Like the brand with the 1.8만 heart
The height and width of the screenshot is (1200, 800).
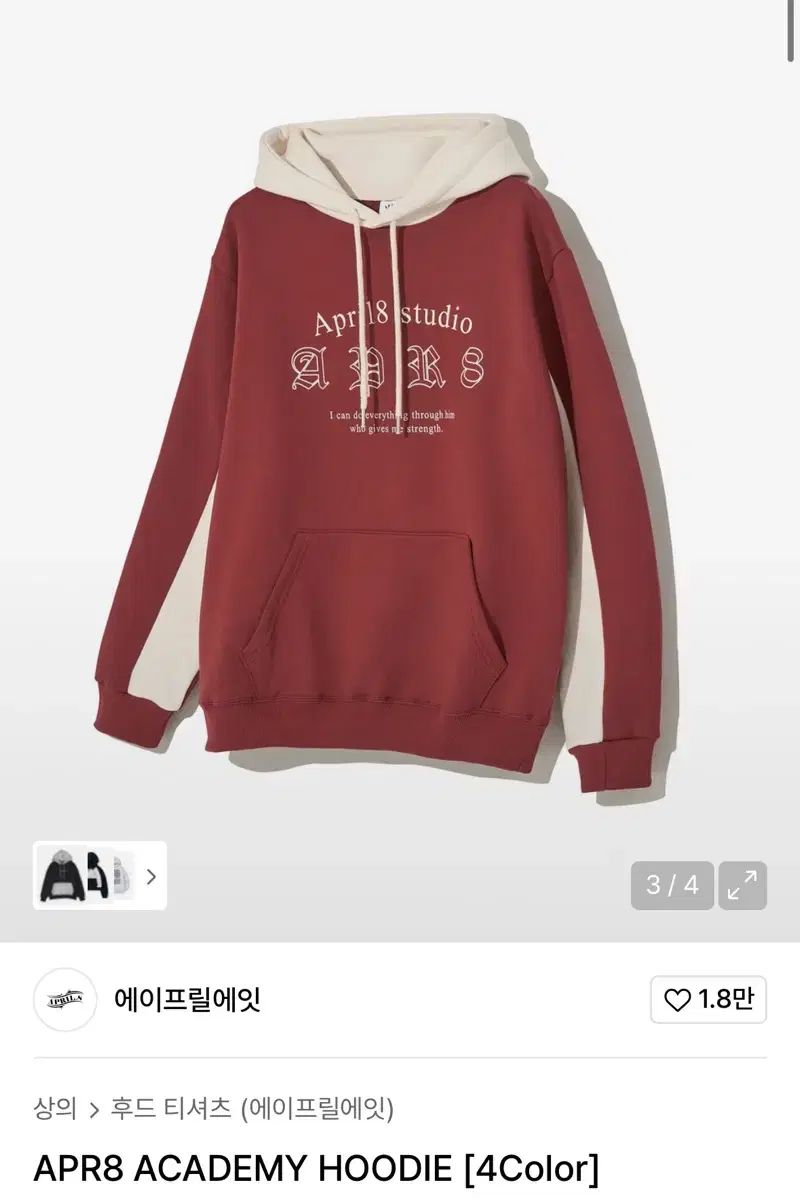pyautogui.click(x=708, y=999)
